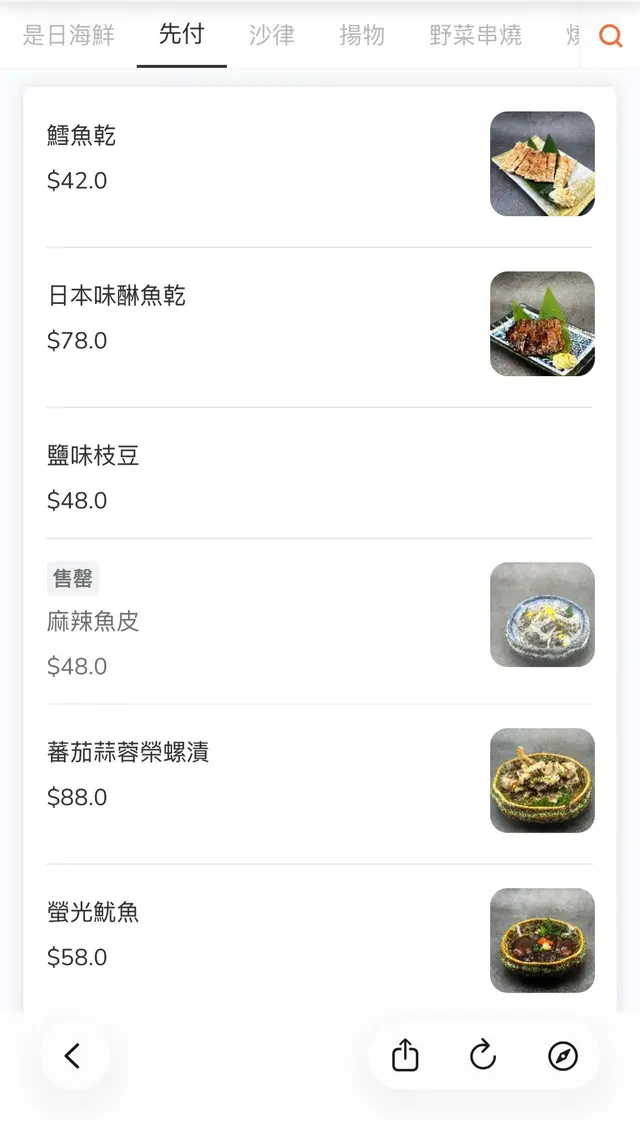Open the 野菜串燒 category tab

[x=476, y=36]
